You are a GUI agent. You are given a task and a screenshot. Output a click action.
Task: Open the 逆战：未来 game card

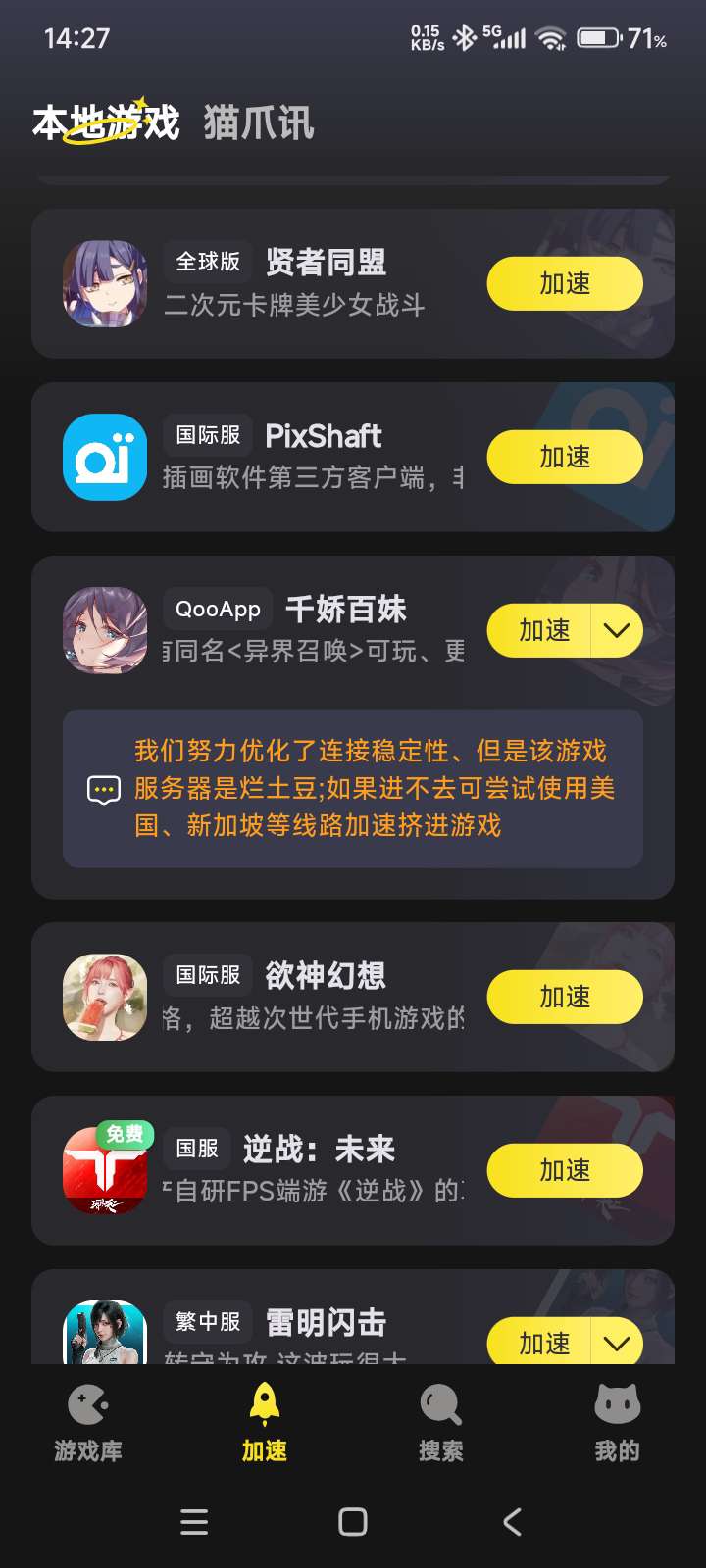pyautogui.click(x=294, y=1171)
